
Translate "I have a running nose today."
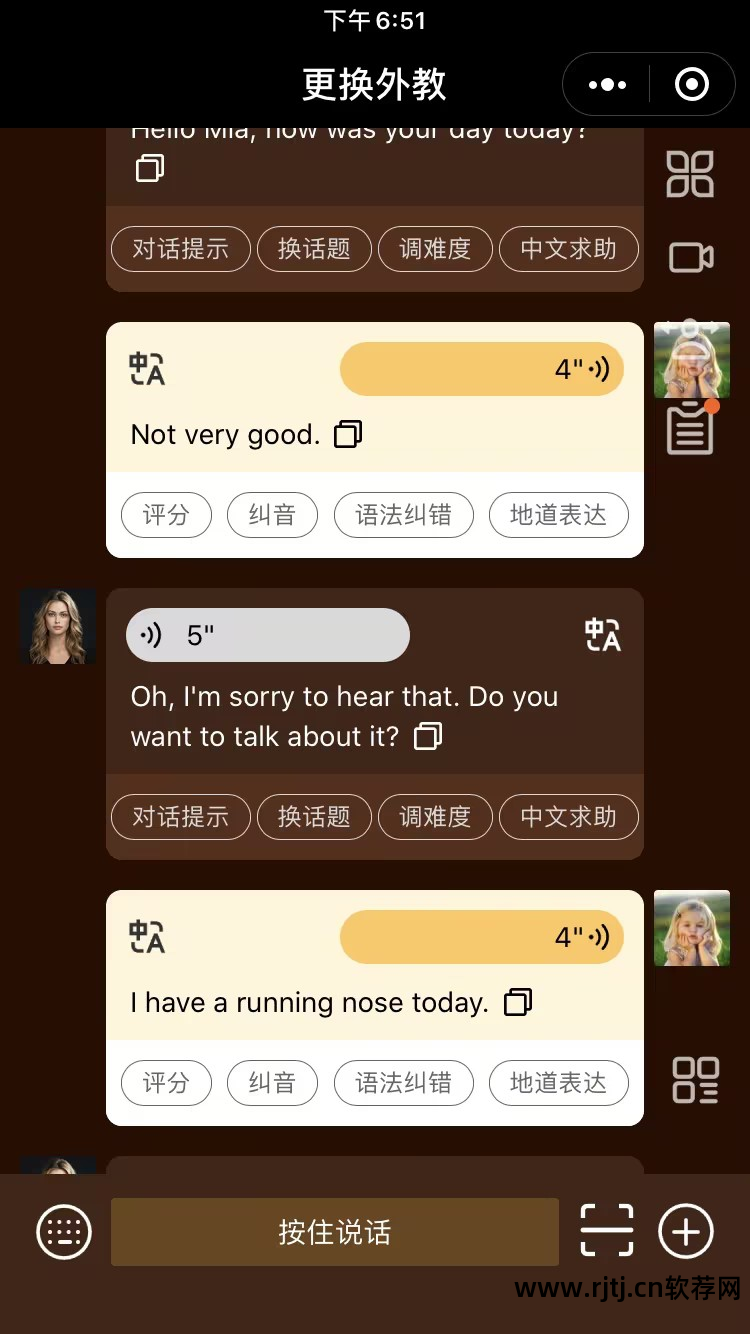click(147, 937)
